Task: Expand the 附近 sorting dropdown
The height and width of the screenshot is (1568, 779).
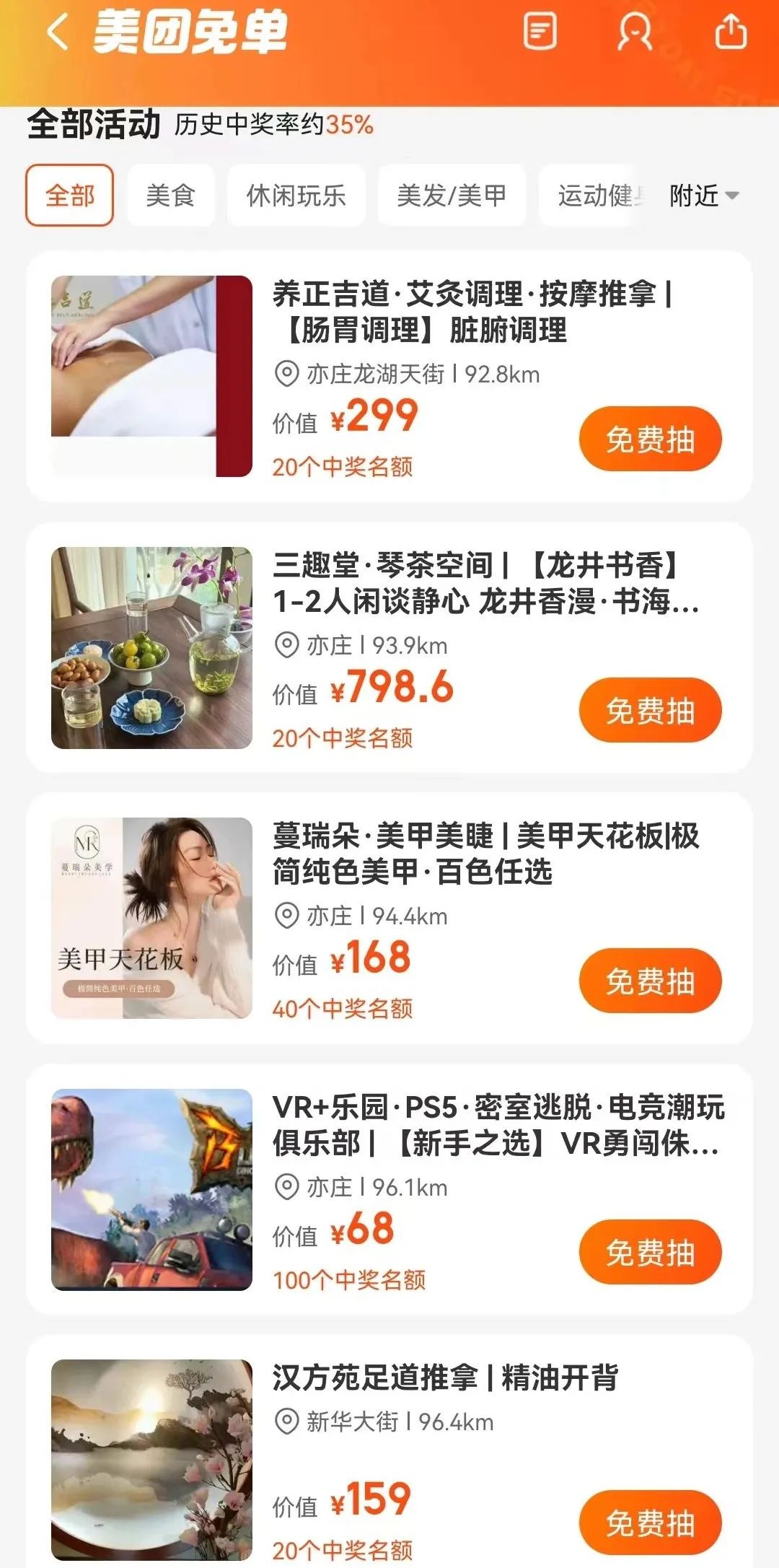Action: pos(703,196)
